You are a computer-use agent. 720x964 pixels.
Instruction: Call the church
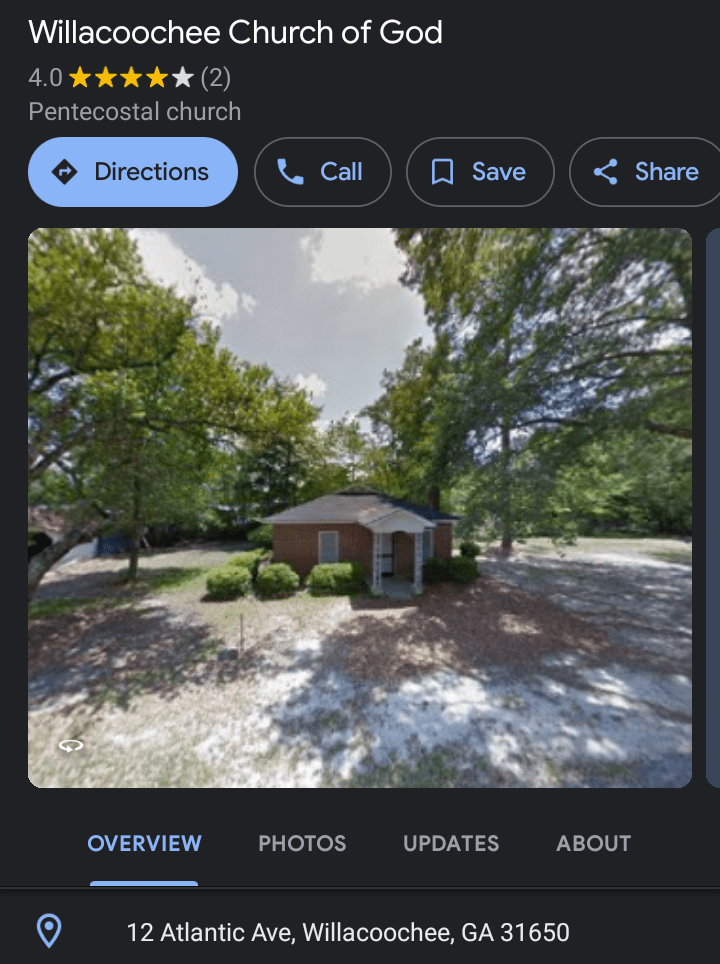(x=322, y=172)
